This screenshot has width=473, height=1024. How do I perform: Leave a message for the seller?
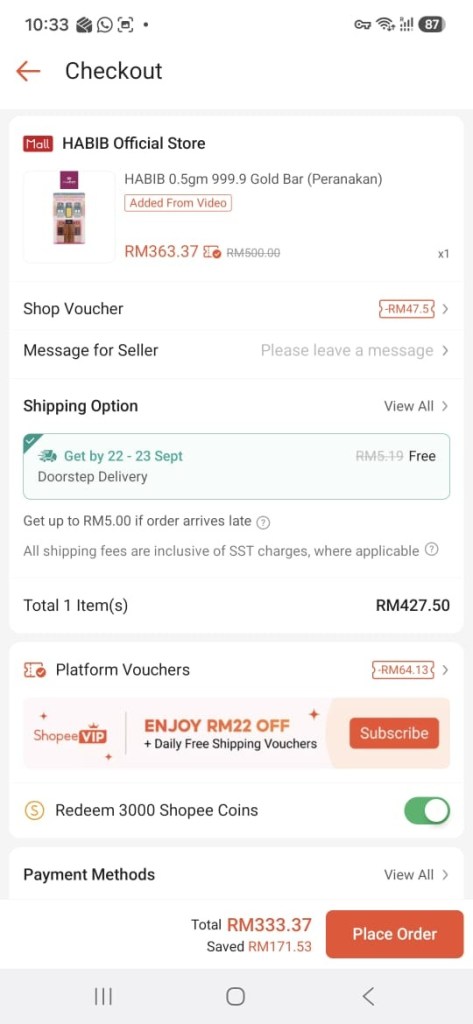pyautogui.click(x=236, y=351)
